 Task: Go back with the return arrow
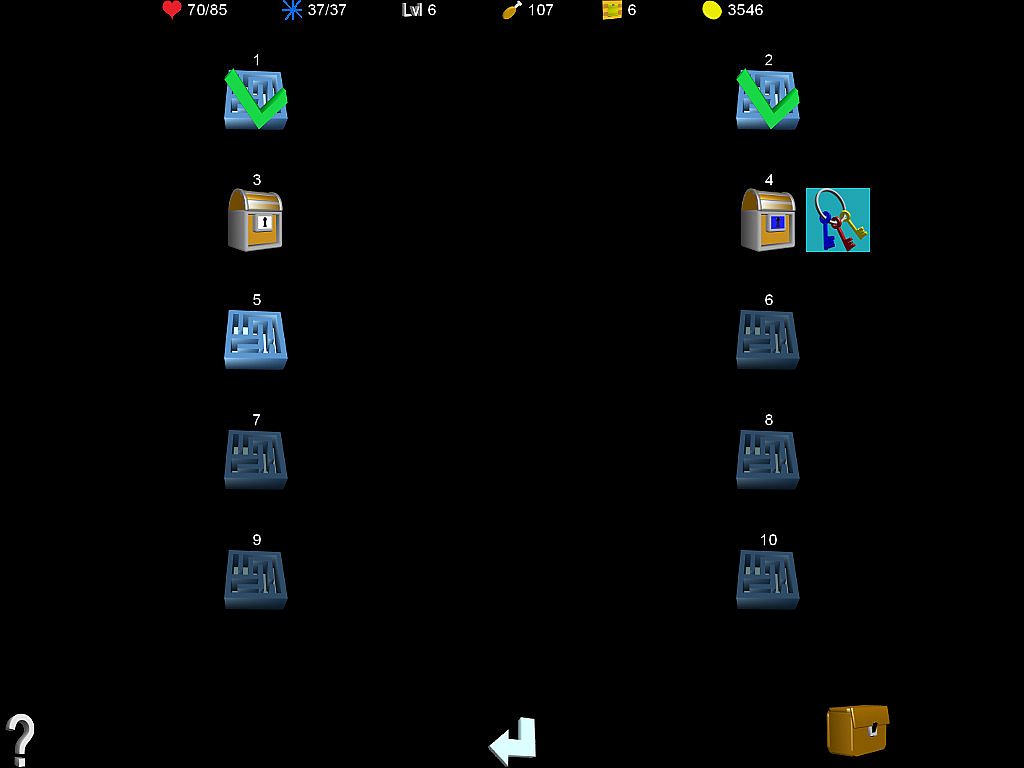point(514,741)
